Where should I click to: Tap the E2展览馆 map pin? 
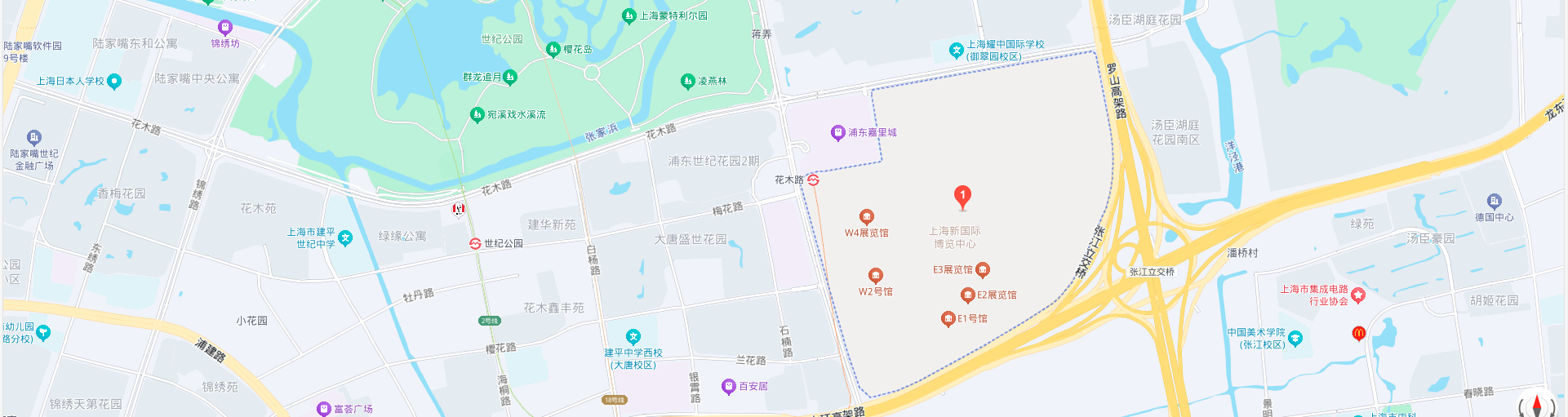pos(968,295)
